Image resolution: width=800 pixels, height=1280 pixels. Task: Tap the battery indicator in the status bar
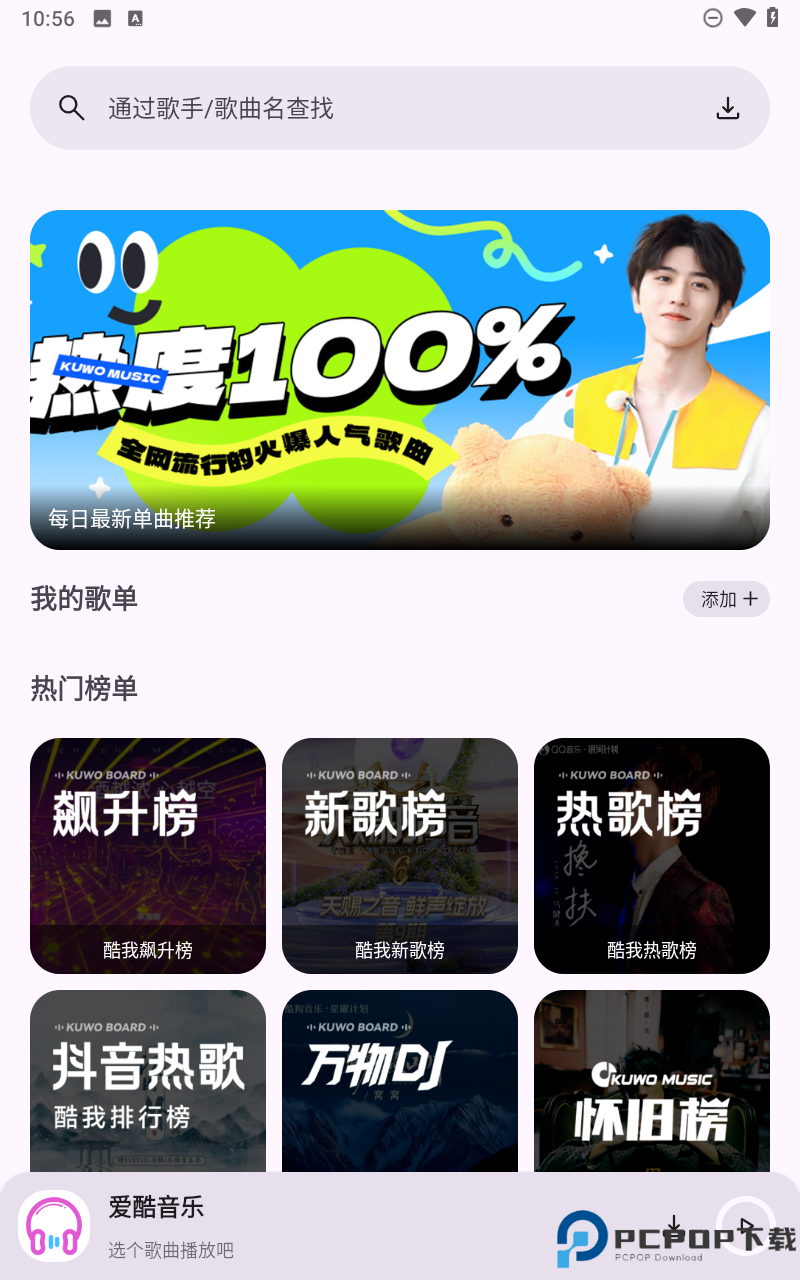(x=771, y=17)
